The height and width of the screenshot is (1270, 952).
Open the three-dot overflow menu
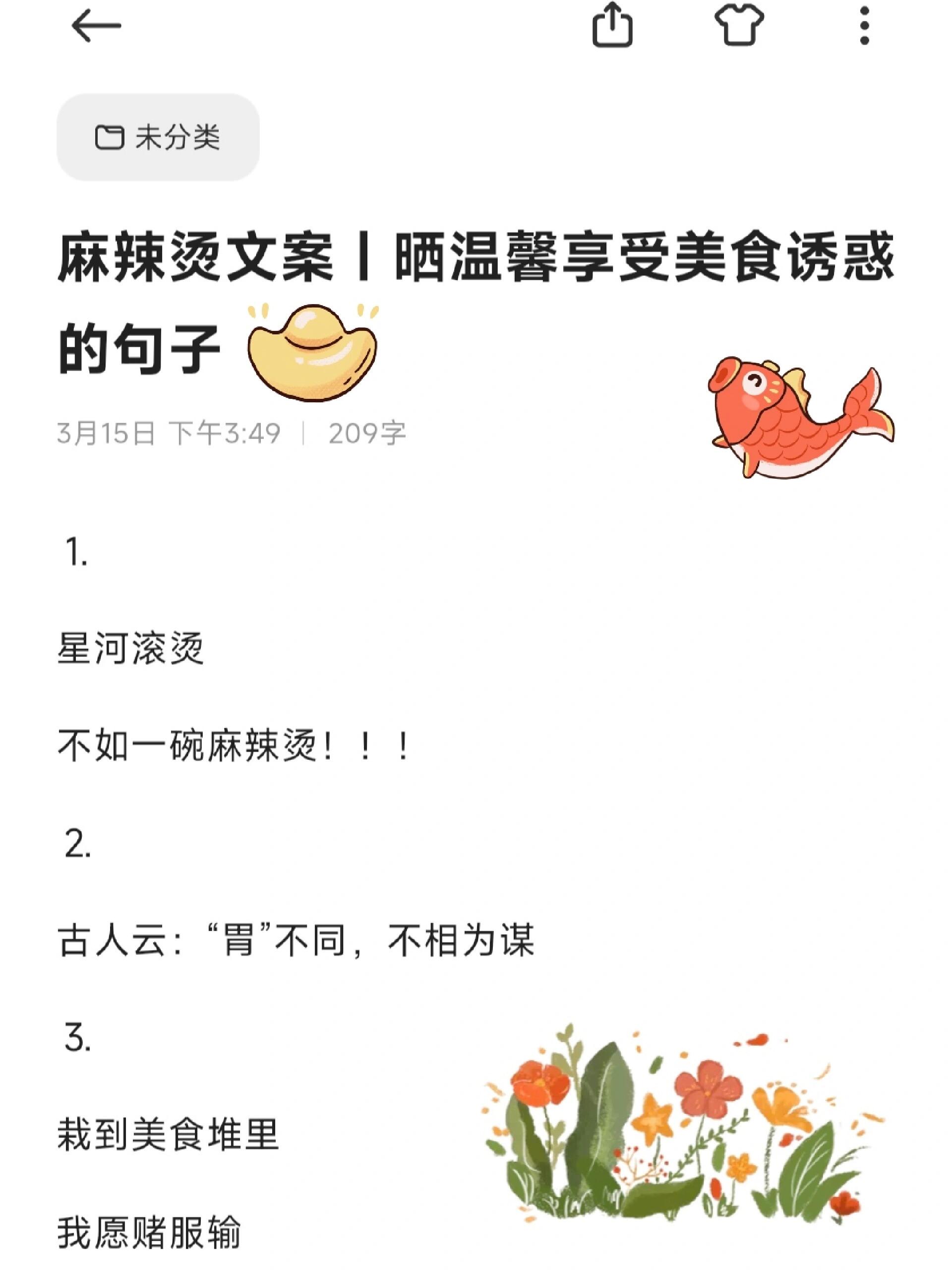pos(864,25)
